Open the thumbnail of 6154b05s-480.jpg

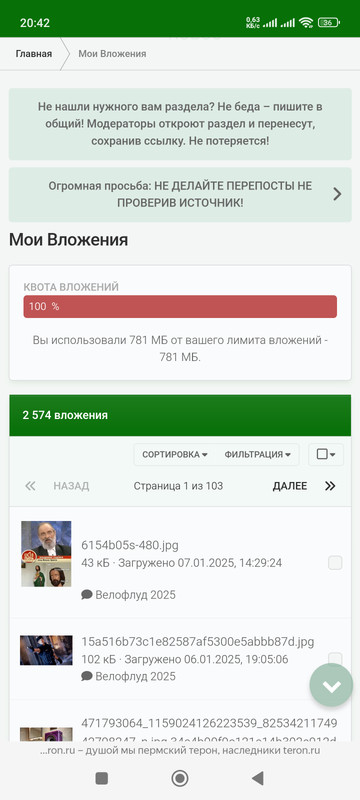coord(46,554)
